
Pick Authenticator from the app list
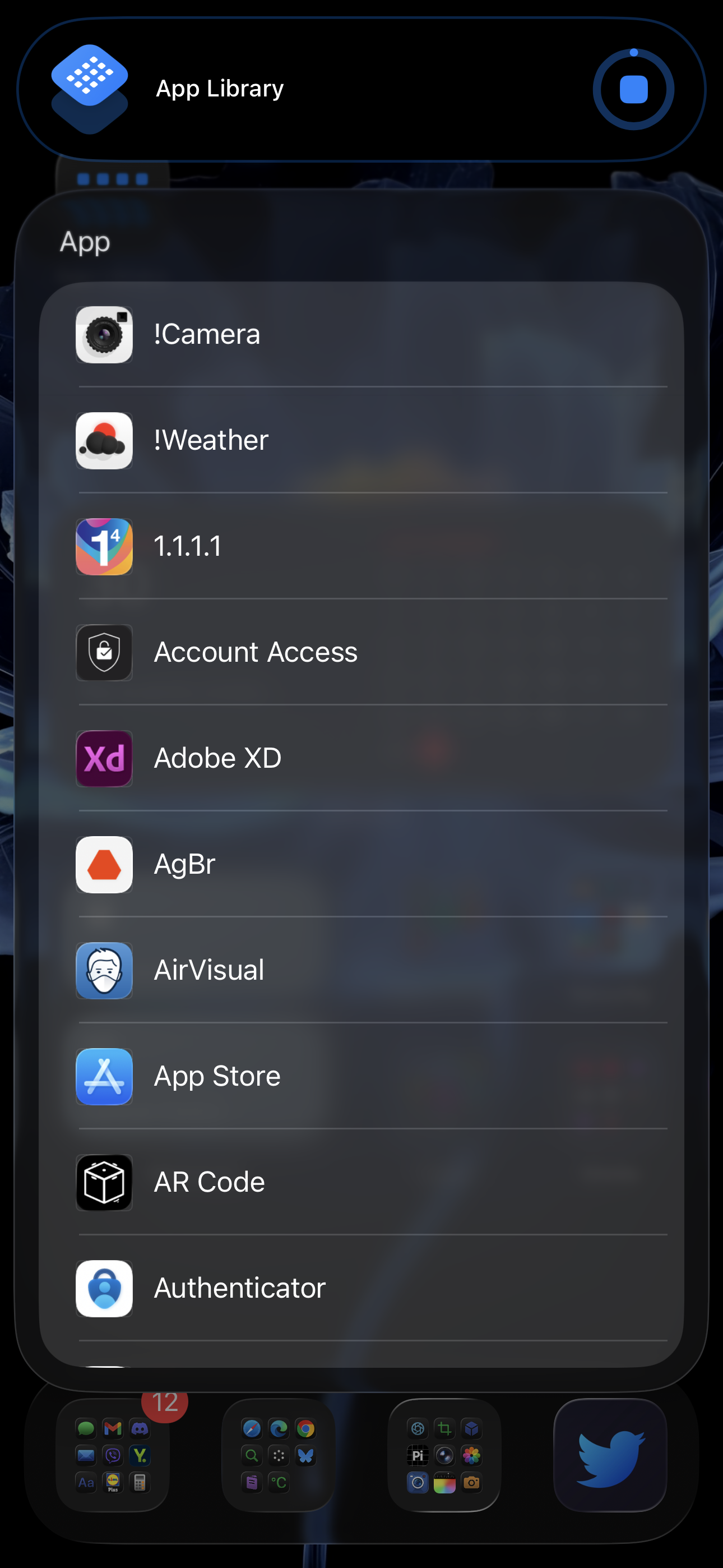(361, 1288)
